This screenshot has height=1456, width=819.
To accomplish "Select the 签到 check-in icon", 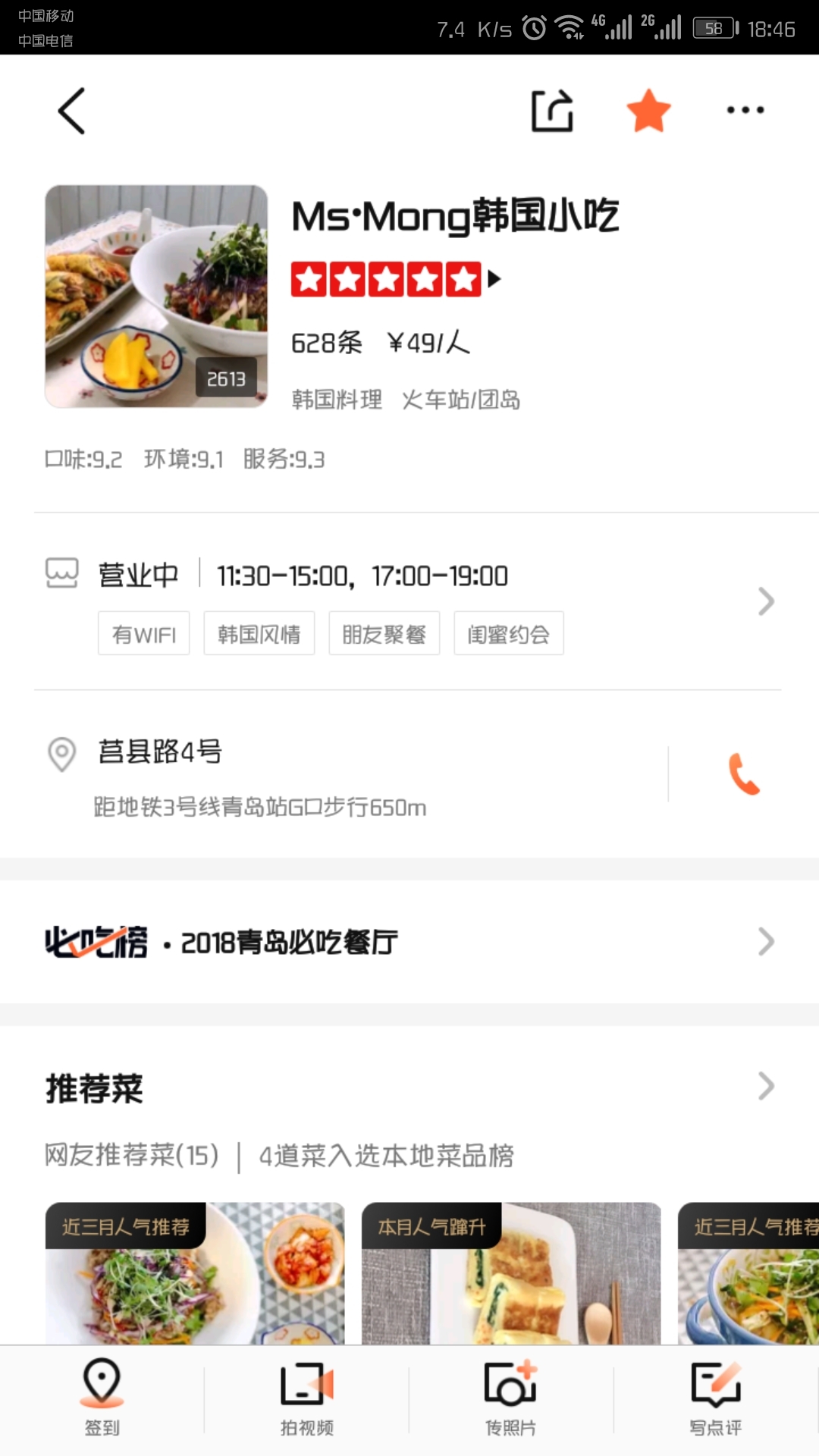I will (102, 1399).
